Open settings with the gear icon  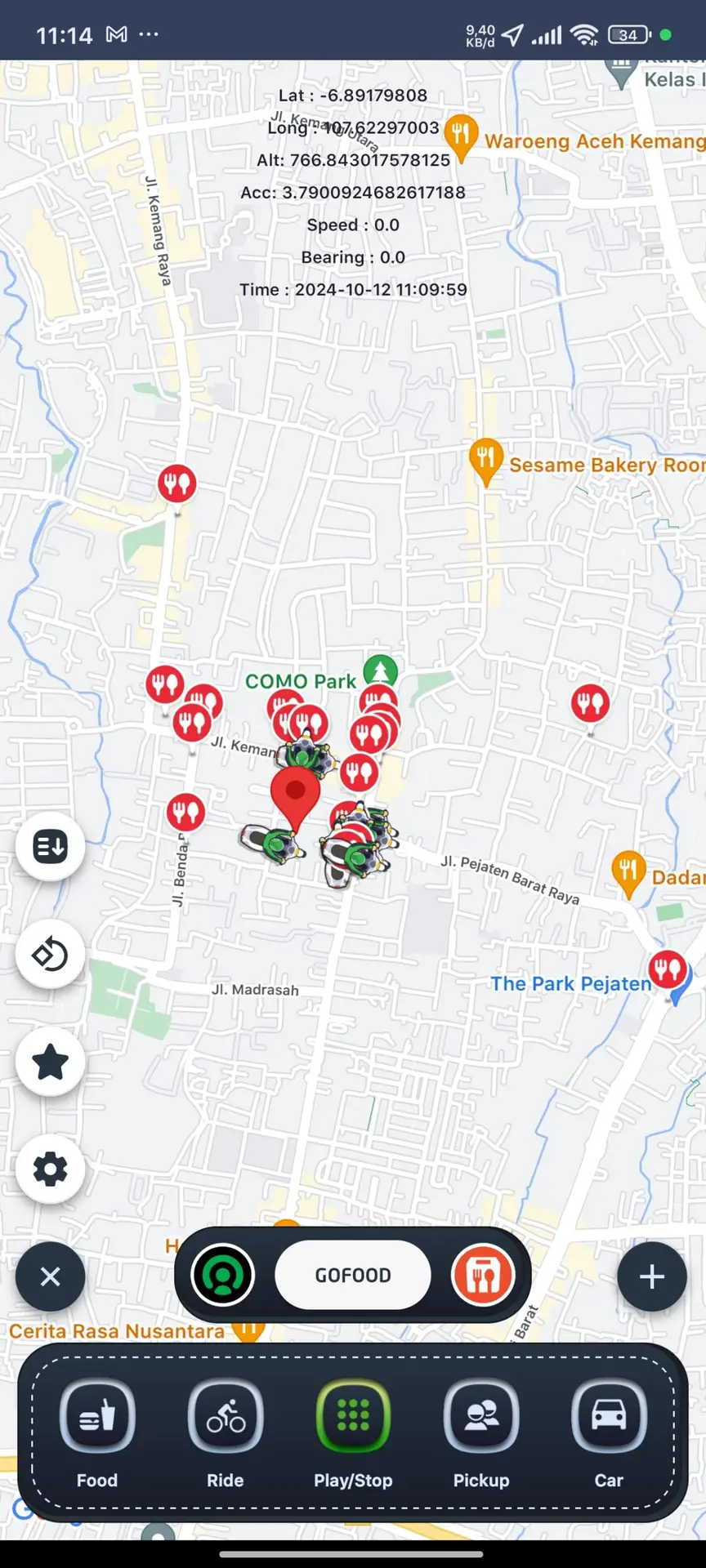[x=50, y=1169]
